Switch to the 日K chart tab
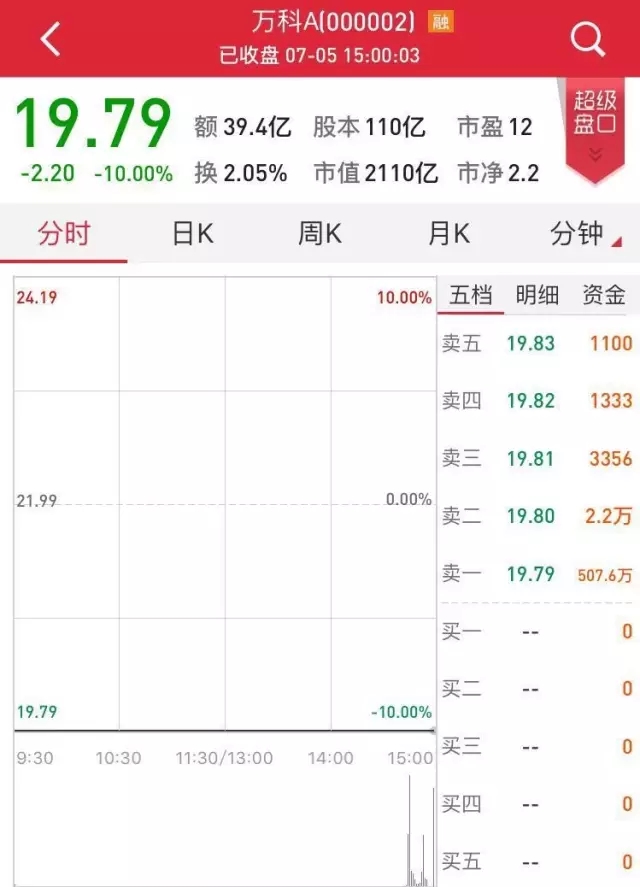Image resolution: width=640 pixels, height=887 pixels. tap(193, 234)
